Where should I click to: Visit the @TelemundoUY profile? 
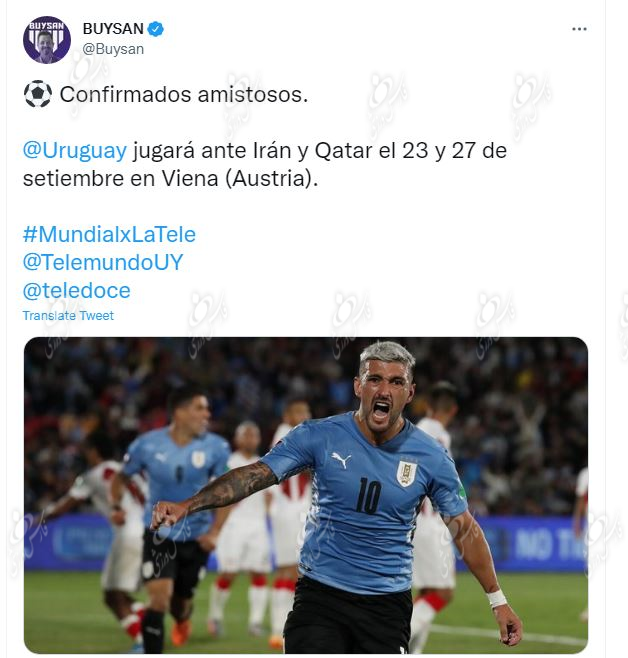(103, 263)
